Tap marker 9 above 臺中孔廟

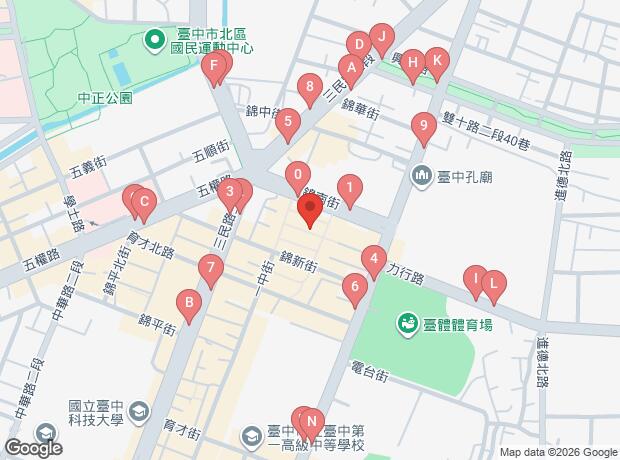(424, 129)
